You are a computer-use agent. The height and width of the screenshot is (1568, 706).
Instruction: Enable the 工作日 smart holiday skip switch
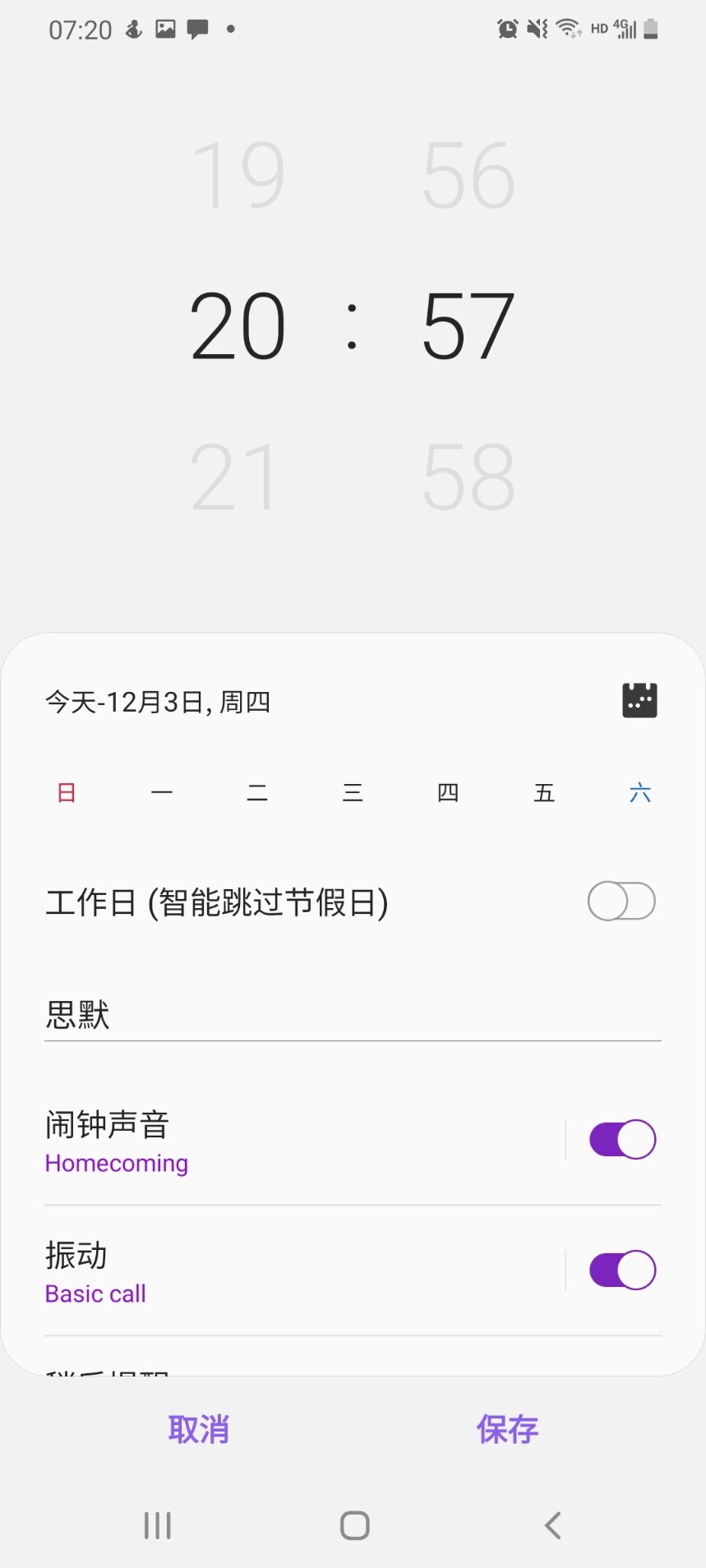pos(621,902)
